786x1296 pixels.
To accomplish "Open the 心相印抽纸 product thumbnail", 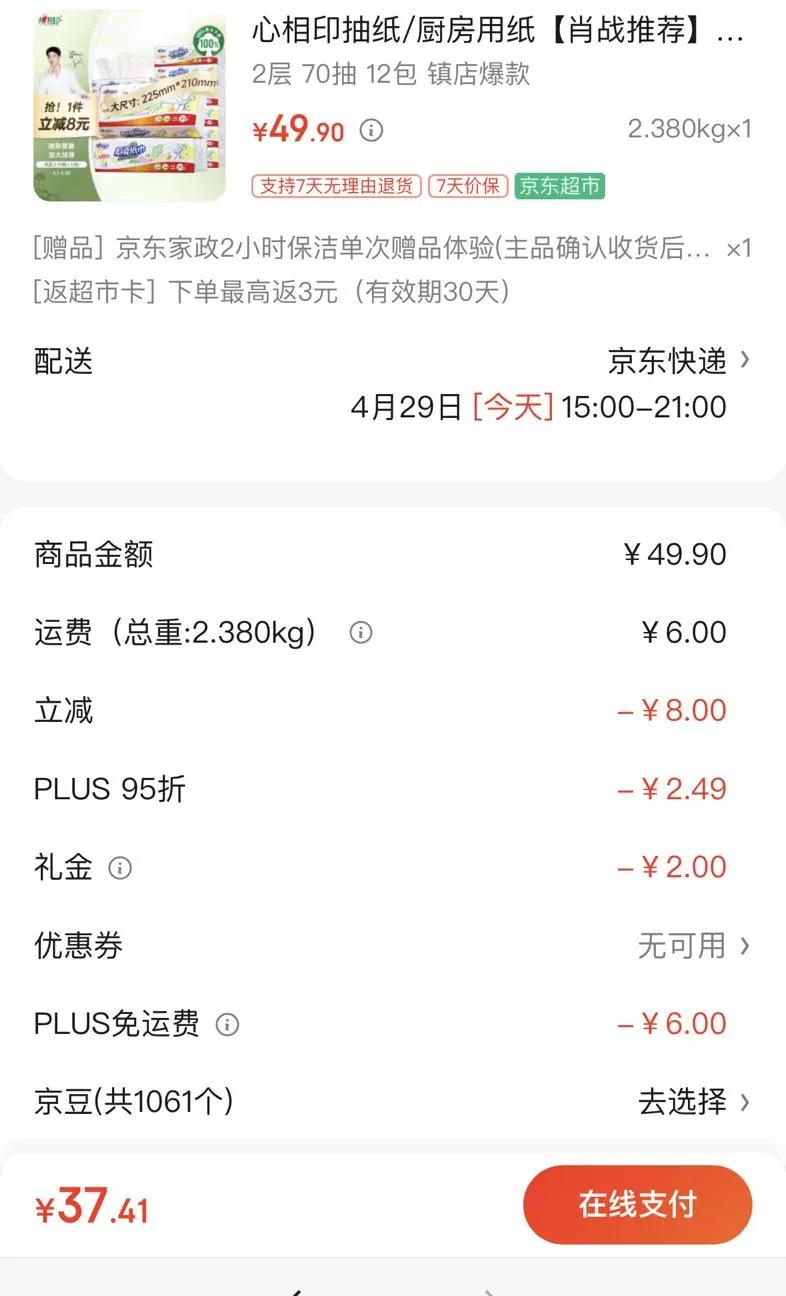I will pos(130,106).
